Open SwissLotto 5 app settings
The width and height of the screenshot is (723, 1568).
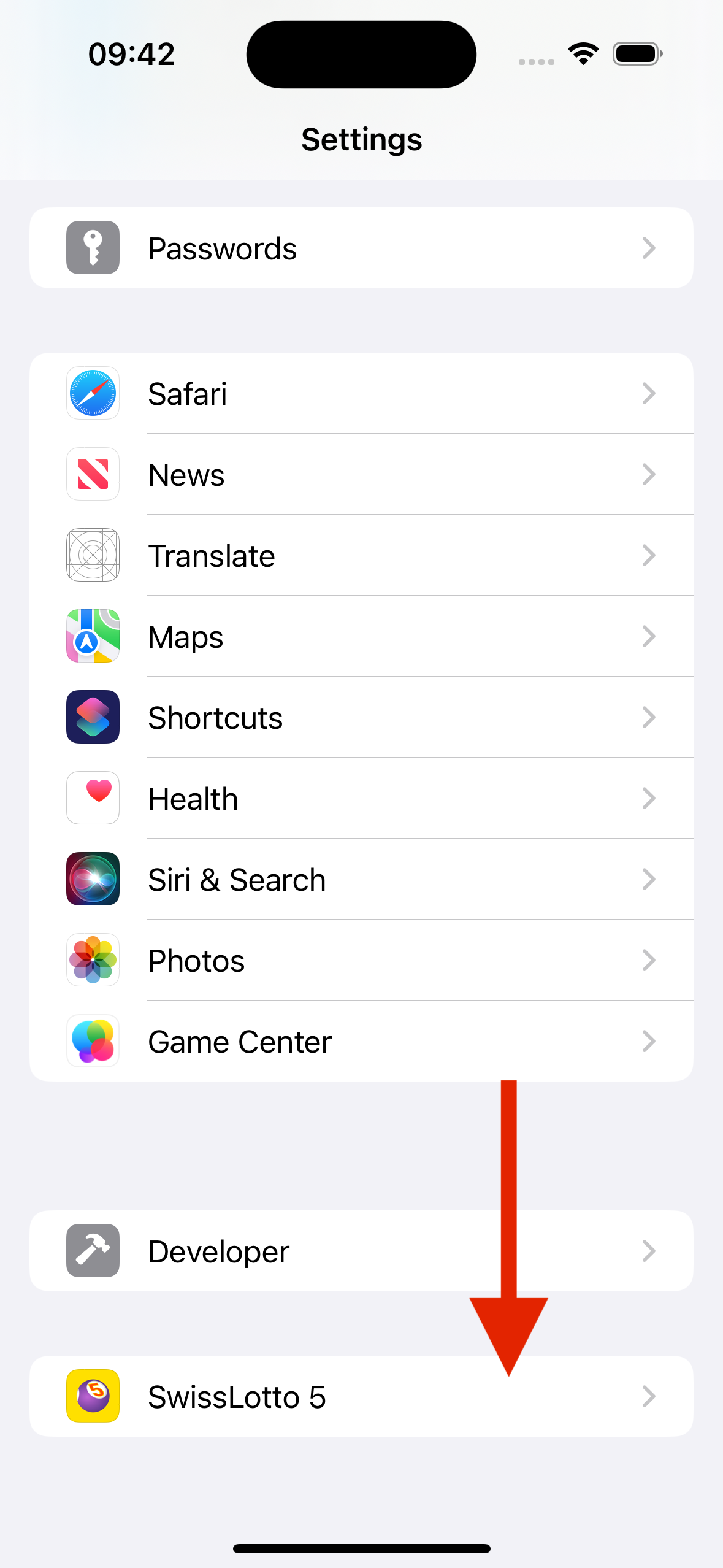[361, 1397]
